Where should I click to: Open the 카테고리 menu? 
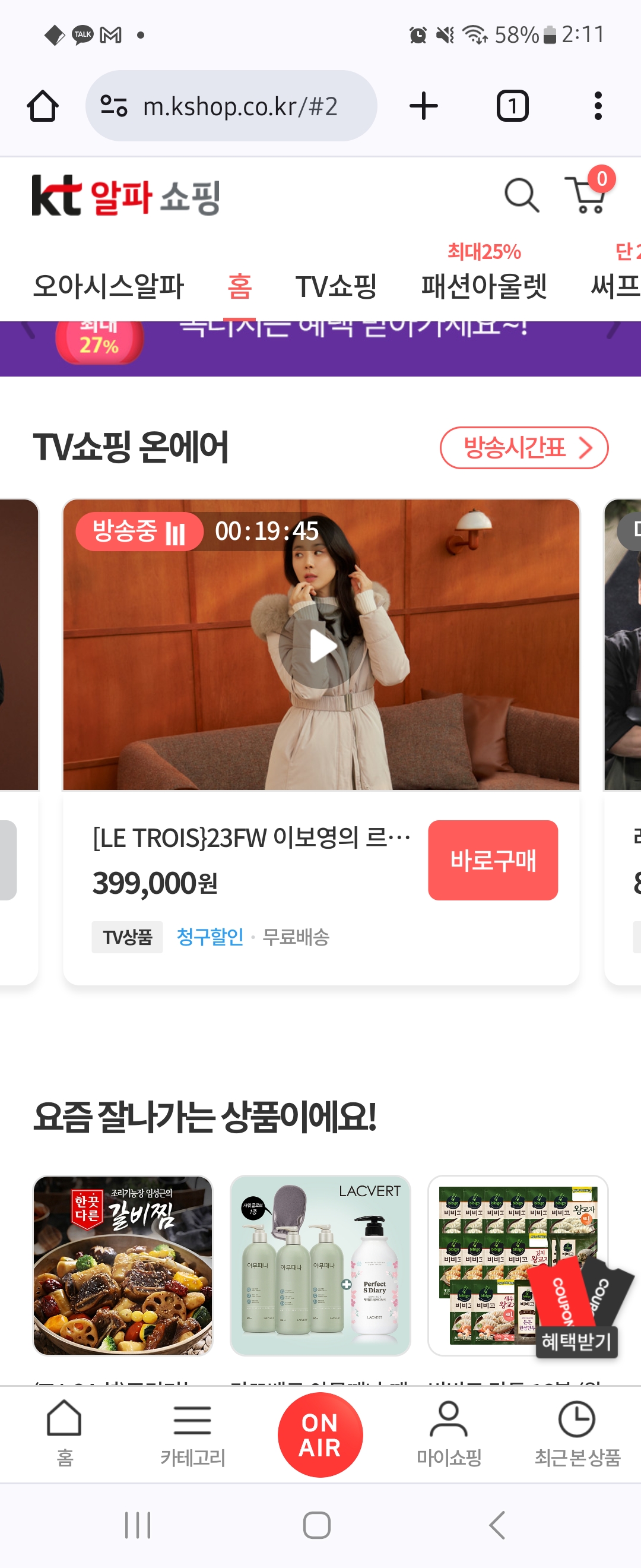coord(193,1430)
